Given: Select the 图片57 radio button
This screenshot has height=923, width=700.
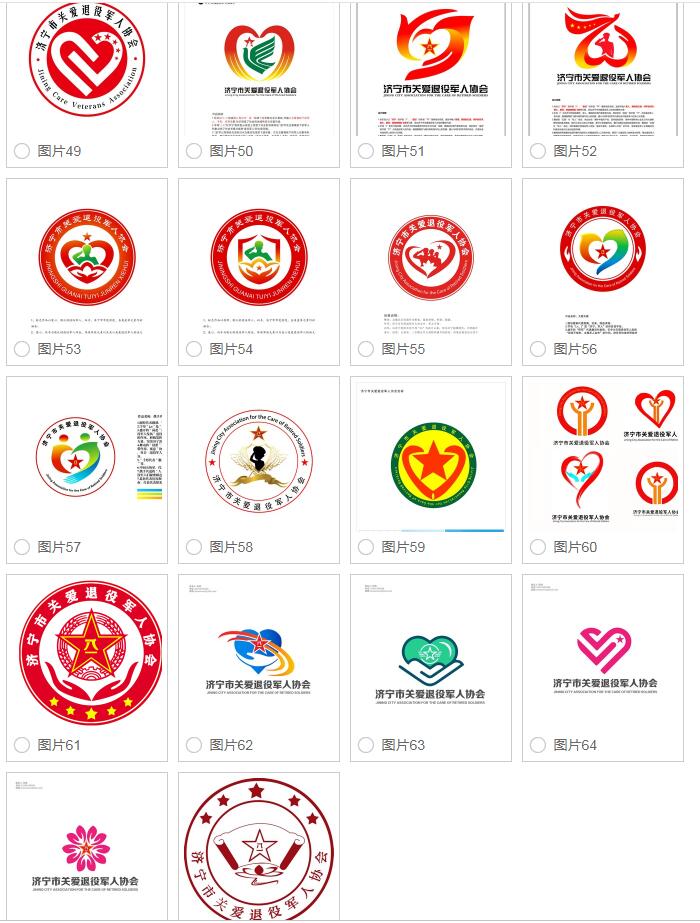Looking at the screenshot, I should [22, 547].
